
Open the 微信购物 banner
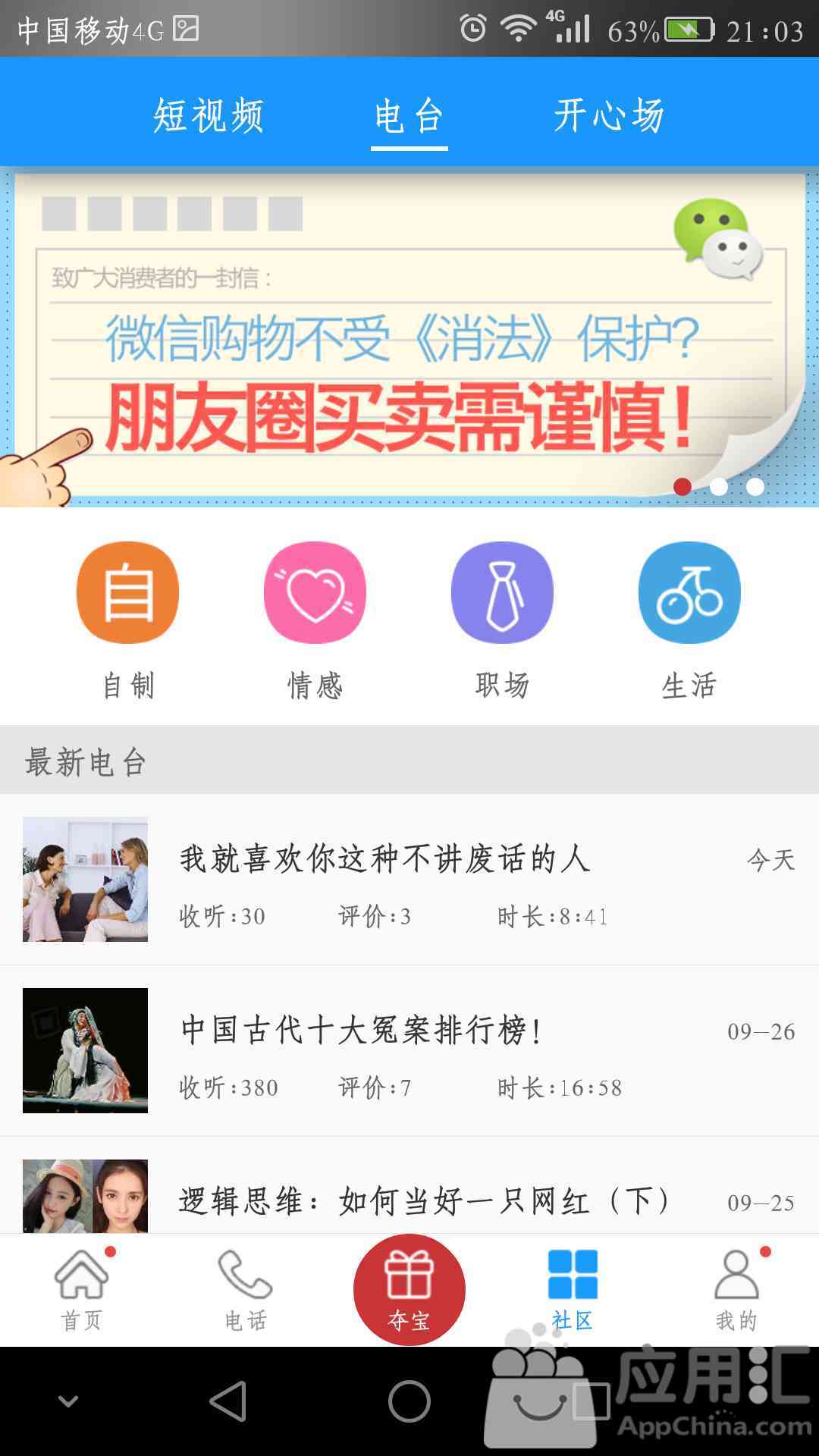pyautogui.click(x=409, y=337)
